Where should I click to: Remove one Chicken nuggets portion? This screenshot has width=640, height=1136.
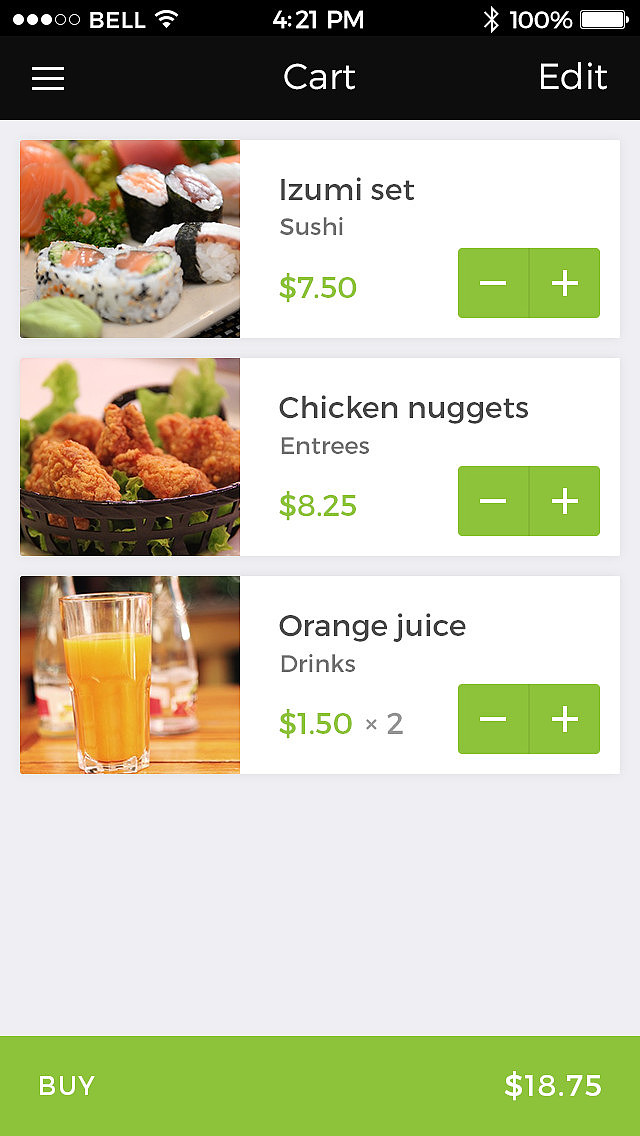click(x=493, y=501)
